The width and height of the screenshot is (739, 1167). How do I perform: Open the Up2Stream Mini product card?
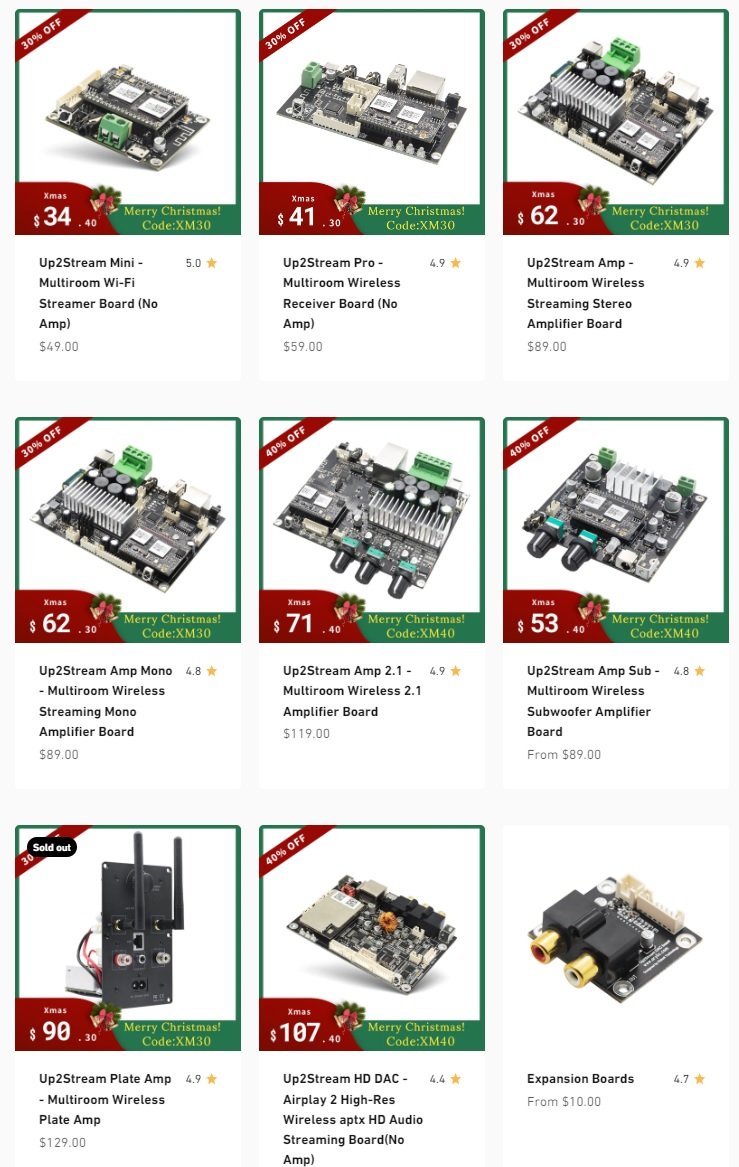point(127,122)
